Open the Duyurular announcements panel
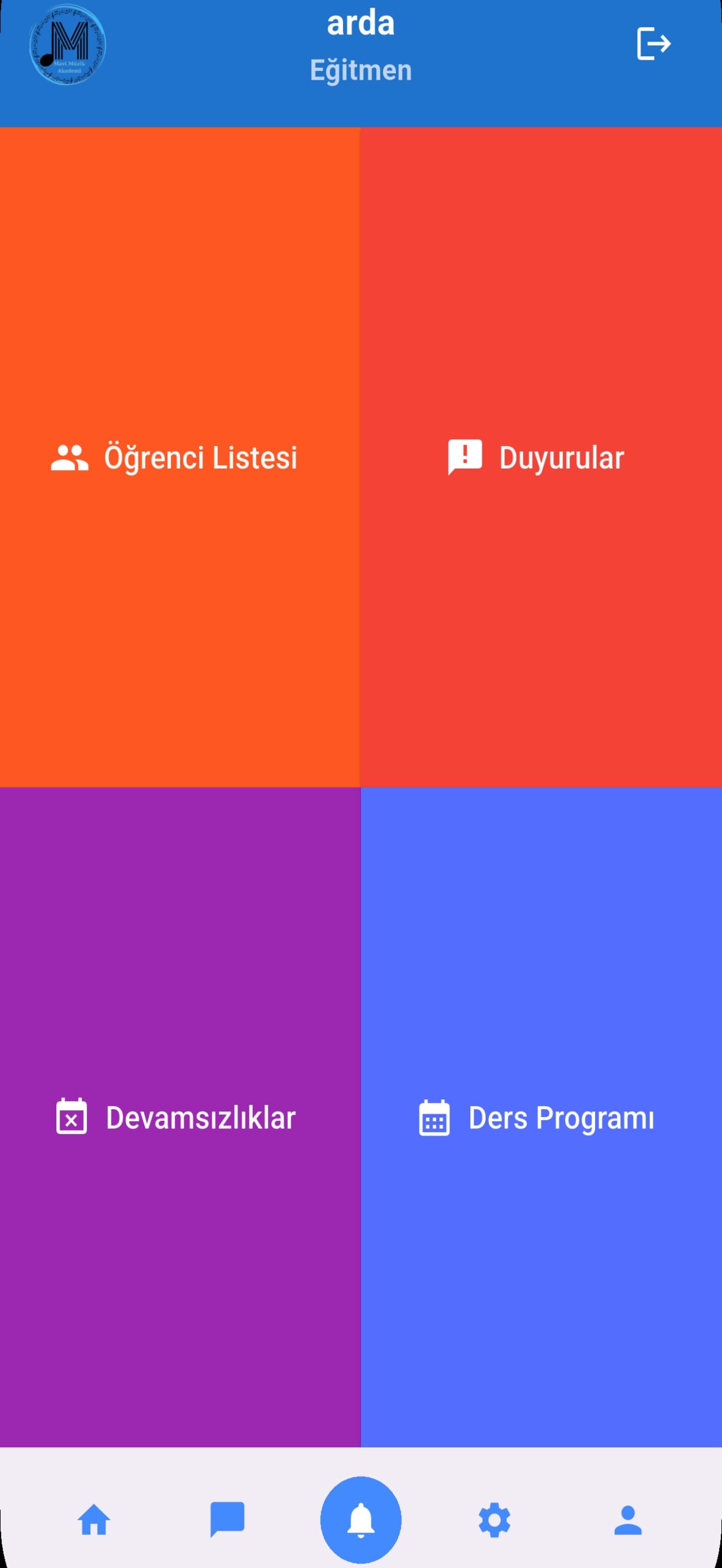The image size is (722, 1568). pos(540,458)
